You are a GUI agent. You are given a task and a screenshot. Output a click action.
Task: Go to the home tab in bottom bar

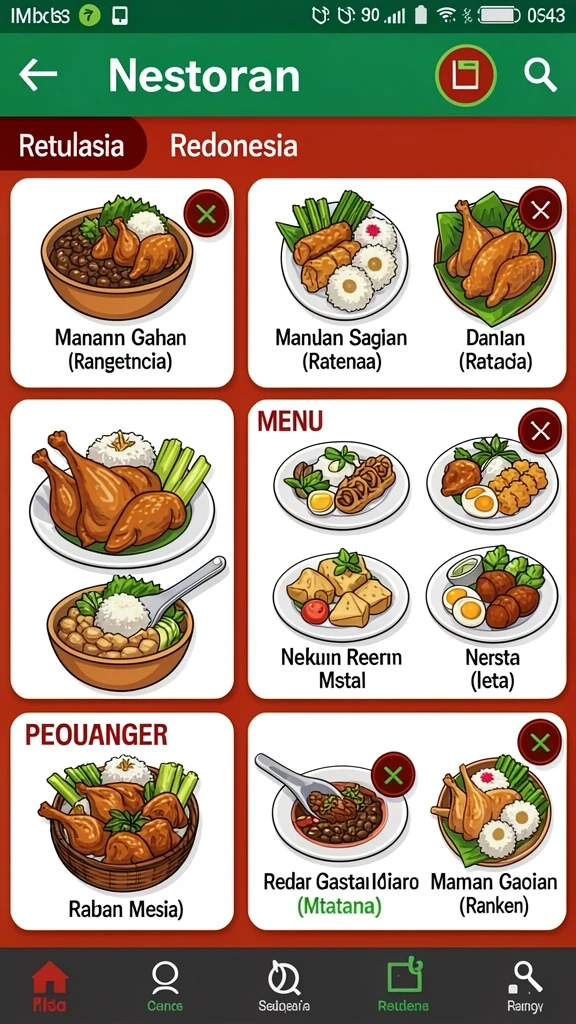coord(50,987)
